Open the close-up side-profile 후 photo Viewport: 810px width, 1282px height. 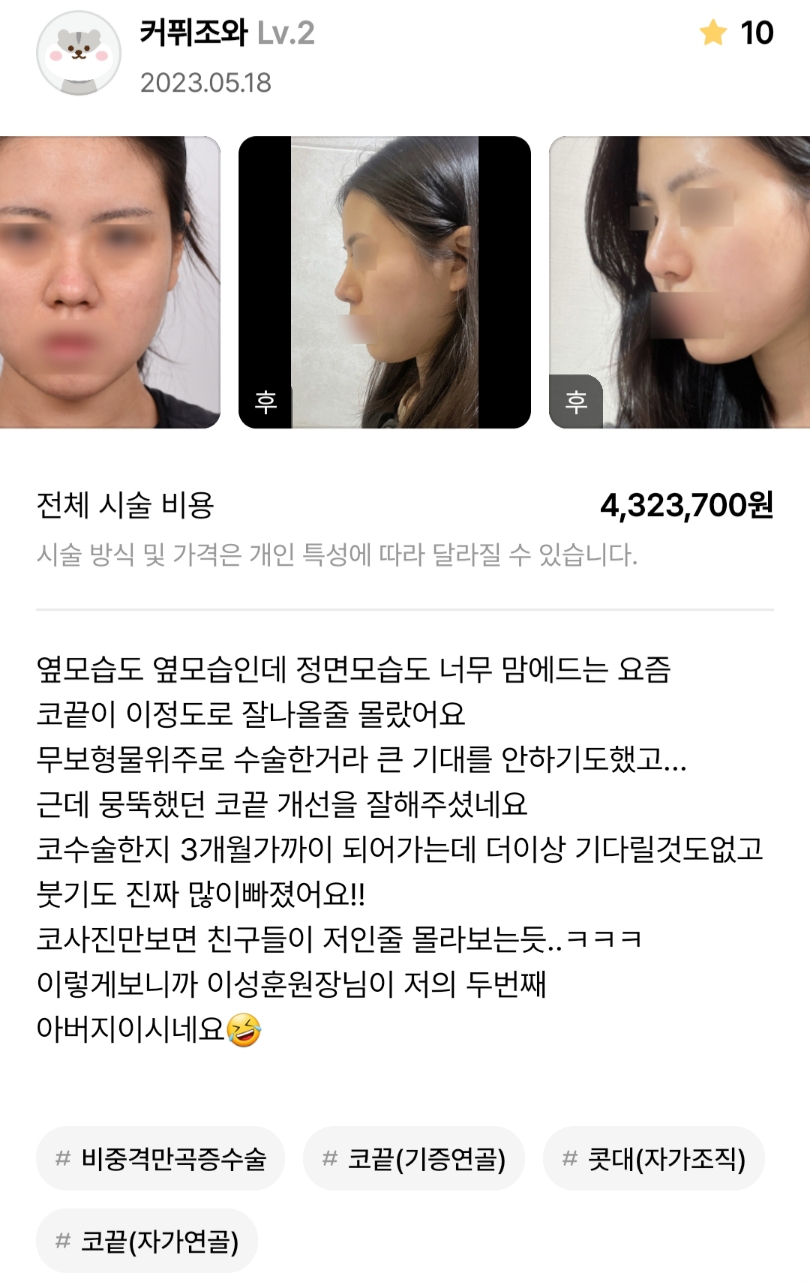point(678,282)
